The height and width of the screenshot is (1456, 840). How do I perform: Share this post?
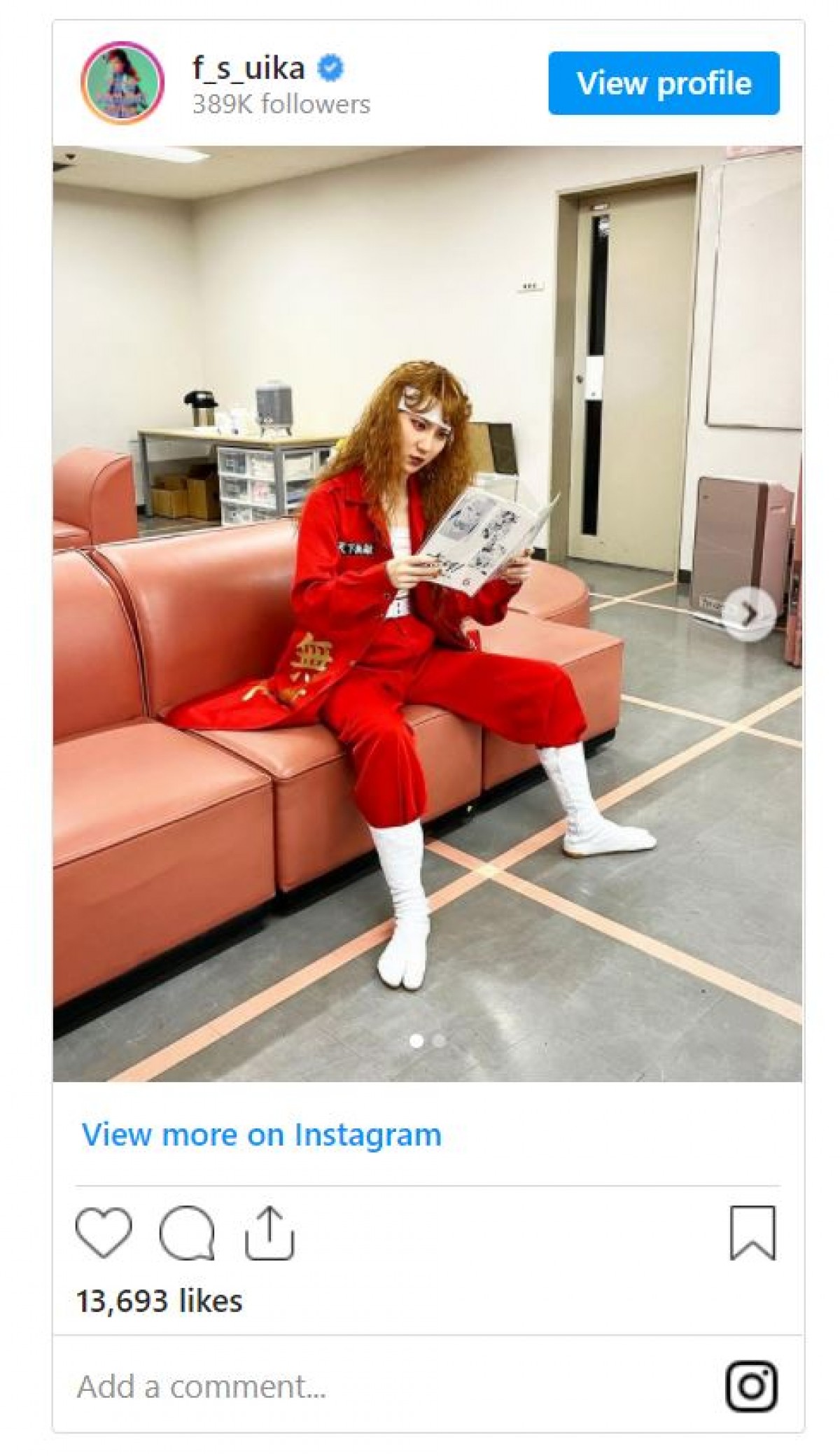coord(269,1233)
